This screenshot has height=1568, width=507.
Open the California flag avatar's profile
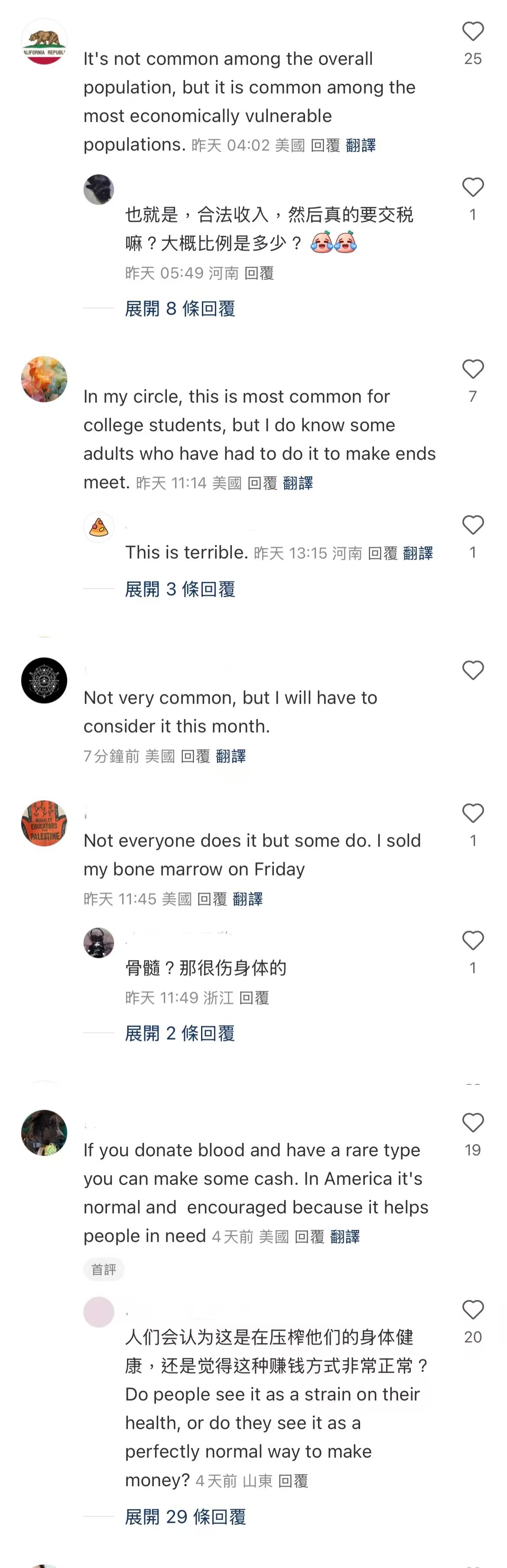44,42
